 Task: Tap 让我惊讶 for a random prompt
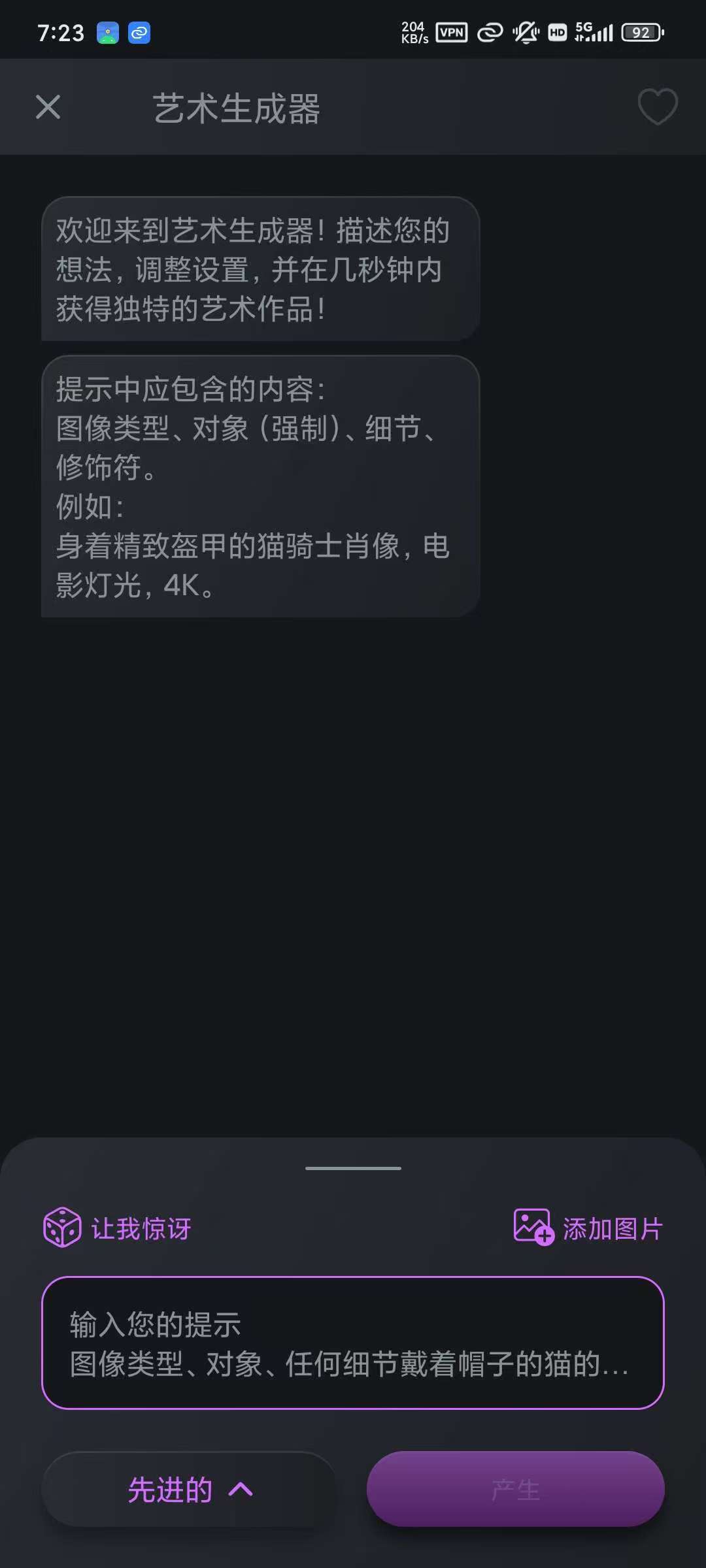[118, 1228]
